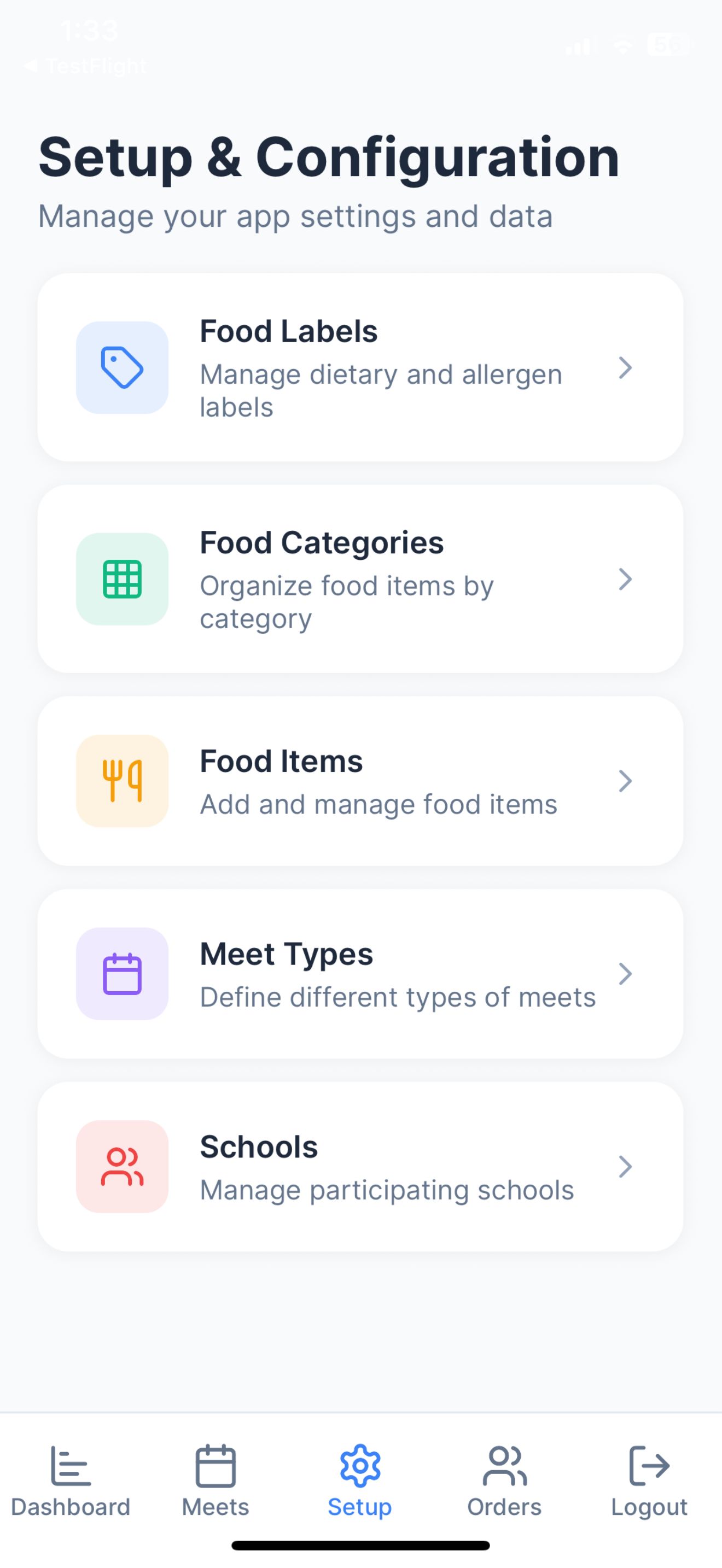Switch to the Dashboard tab
The width and height of the screenshot is (722, 1568).
pos(71,1481)
